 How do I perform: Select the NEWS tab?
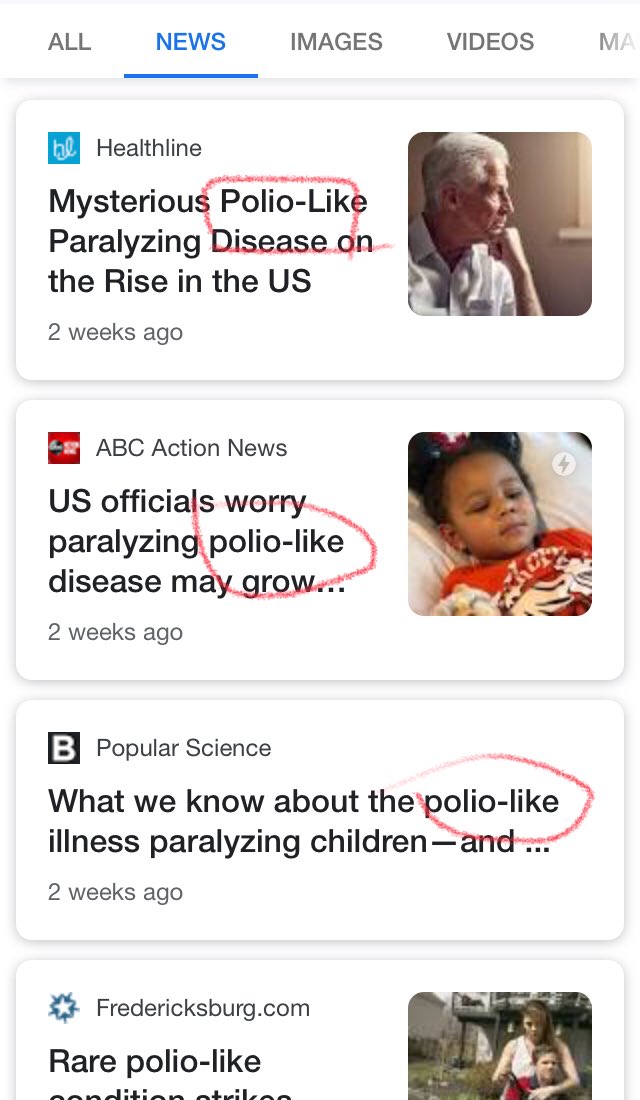[190, 42]
